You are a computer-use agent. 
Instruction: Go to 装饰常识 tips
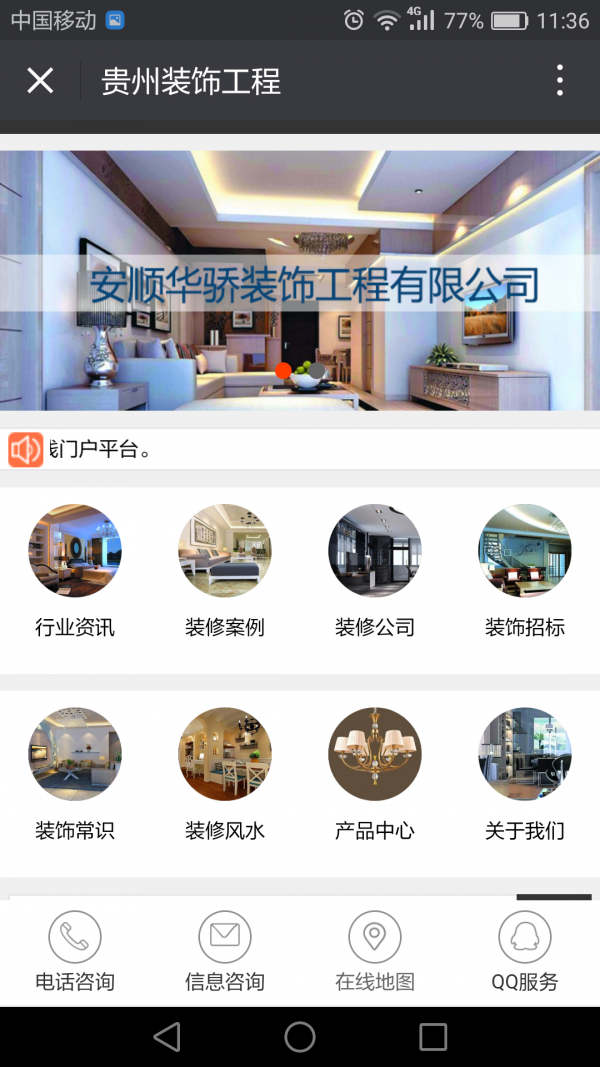point(75,773)
